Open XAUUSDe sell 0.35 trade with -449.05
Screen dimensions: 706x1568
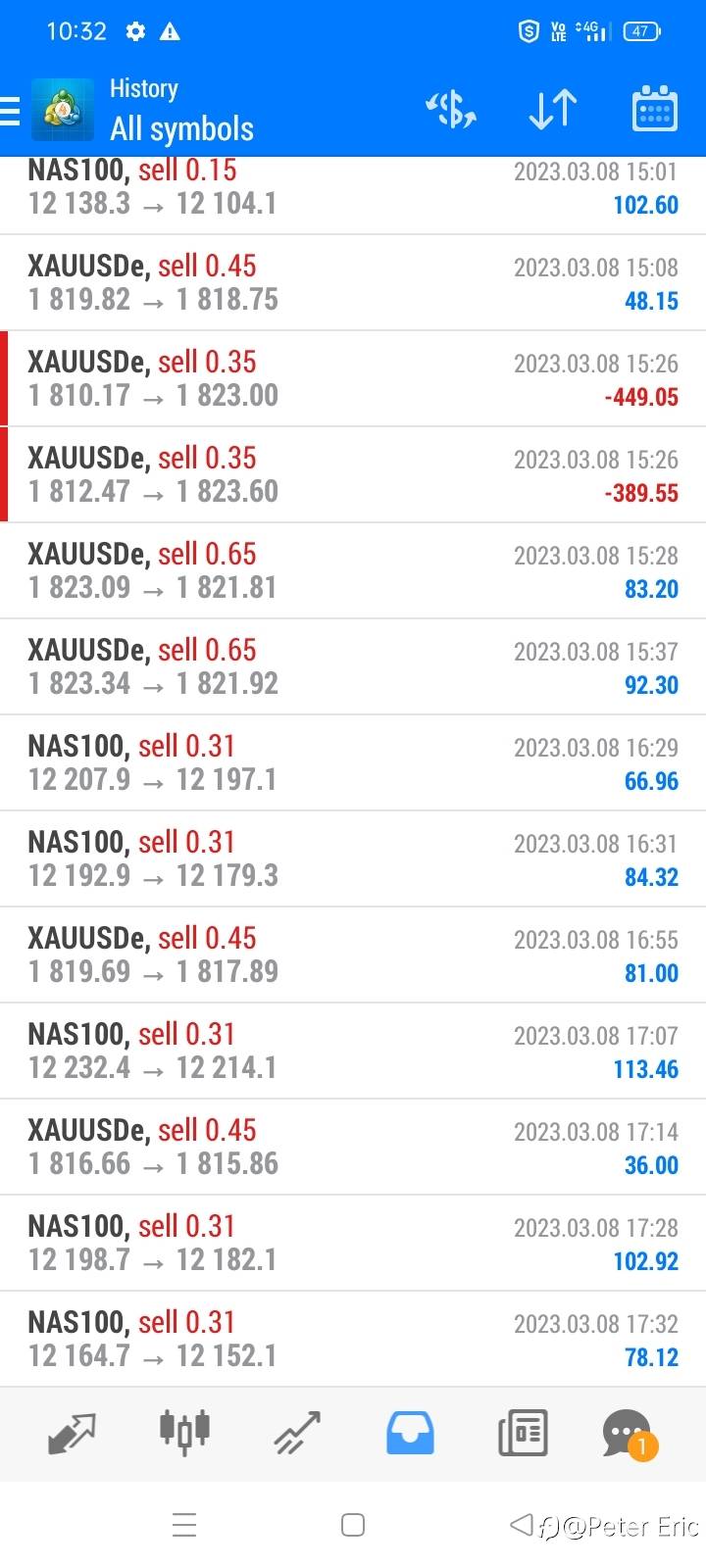(x=353, y=379)
